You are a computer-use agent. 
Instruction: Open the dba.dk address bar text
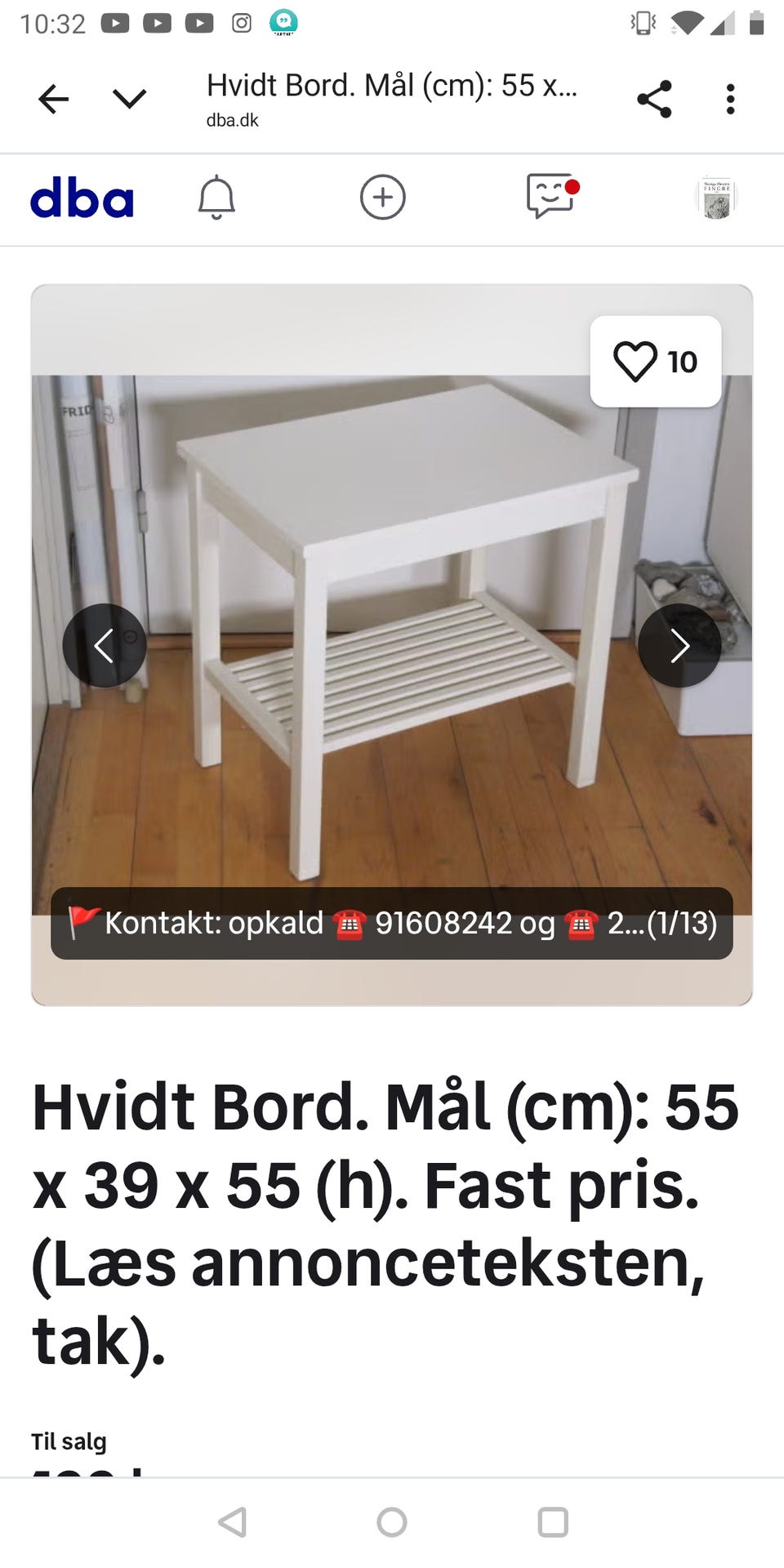231,120
